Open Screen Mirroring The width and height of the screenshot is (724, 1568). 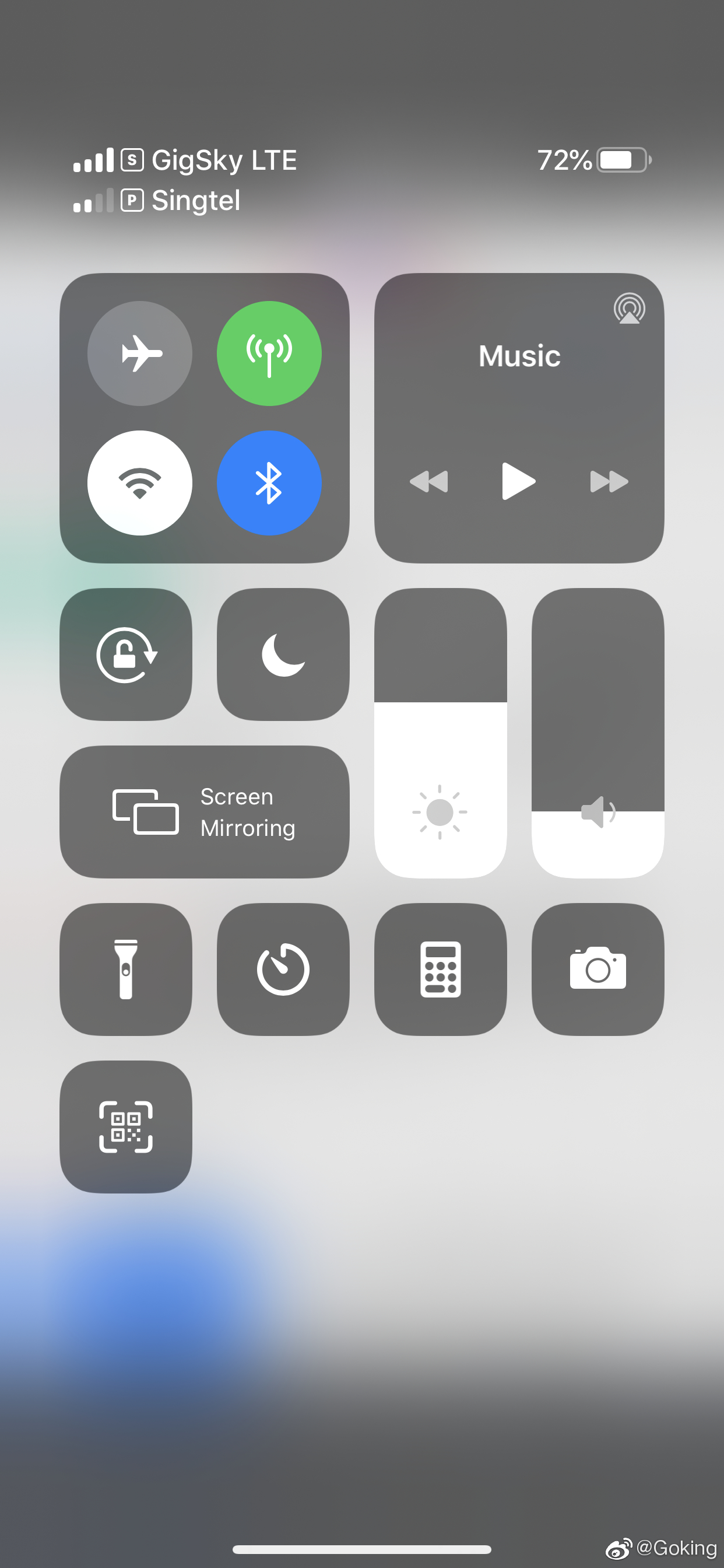[x=205, y=812]
